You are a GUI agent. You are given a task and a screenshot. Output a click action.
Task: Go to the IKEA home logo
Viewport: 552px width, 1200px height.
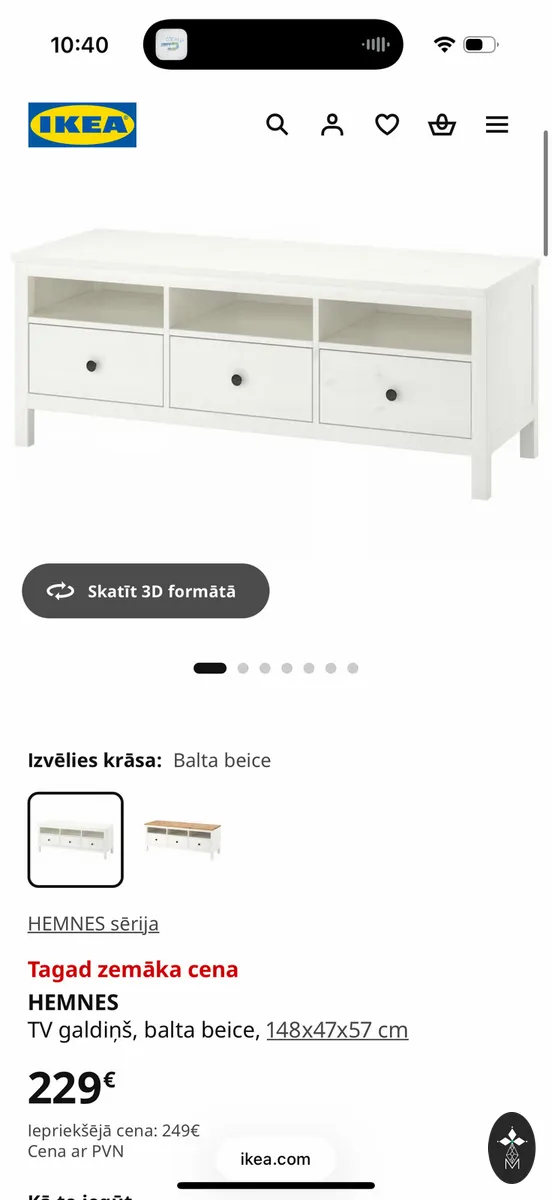[x=82, y=125]
